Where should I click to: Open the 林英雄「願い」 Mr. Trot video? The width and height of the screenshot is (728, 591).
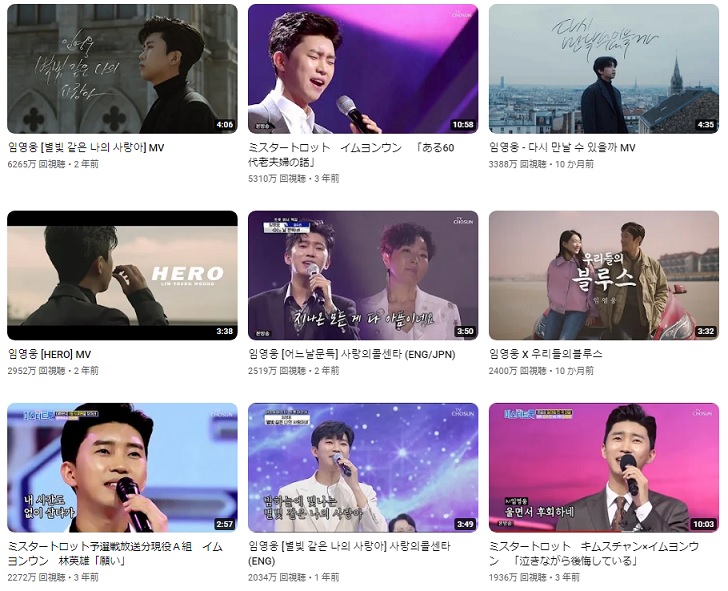coord(122,468)
